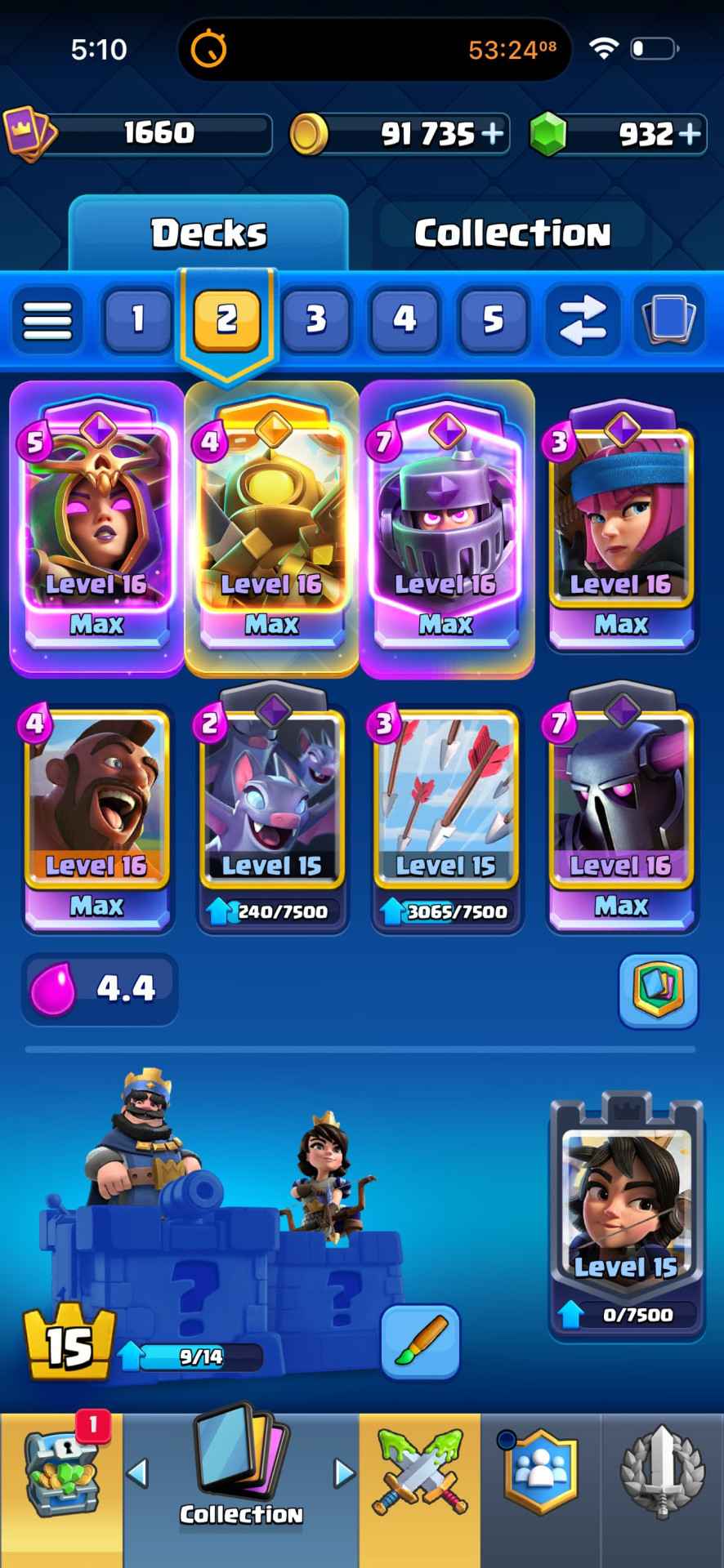The image size is (724, 1568).
Task: Select deck slot 1
Action: pos(137,318)
